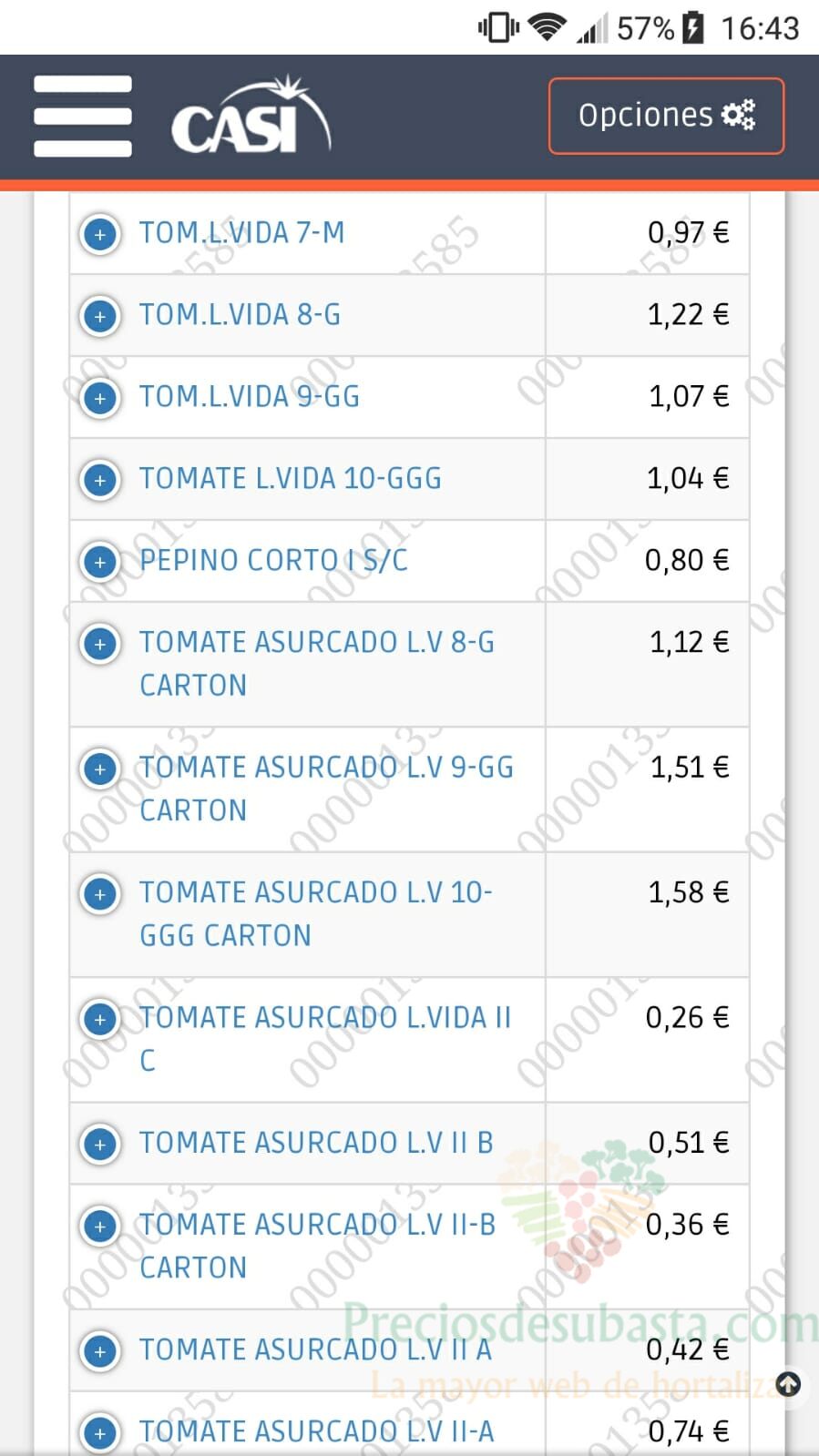Image resolution: width=819 pixels, height=1456 pixels.
Task: Open the hamburger menu
Action: (83, 117)
